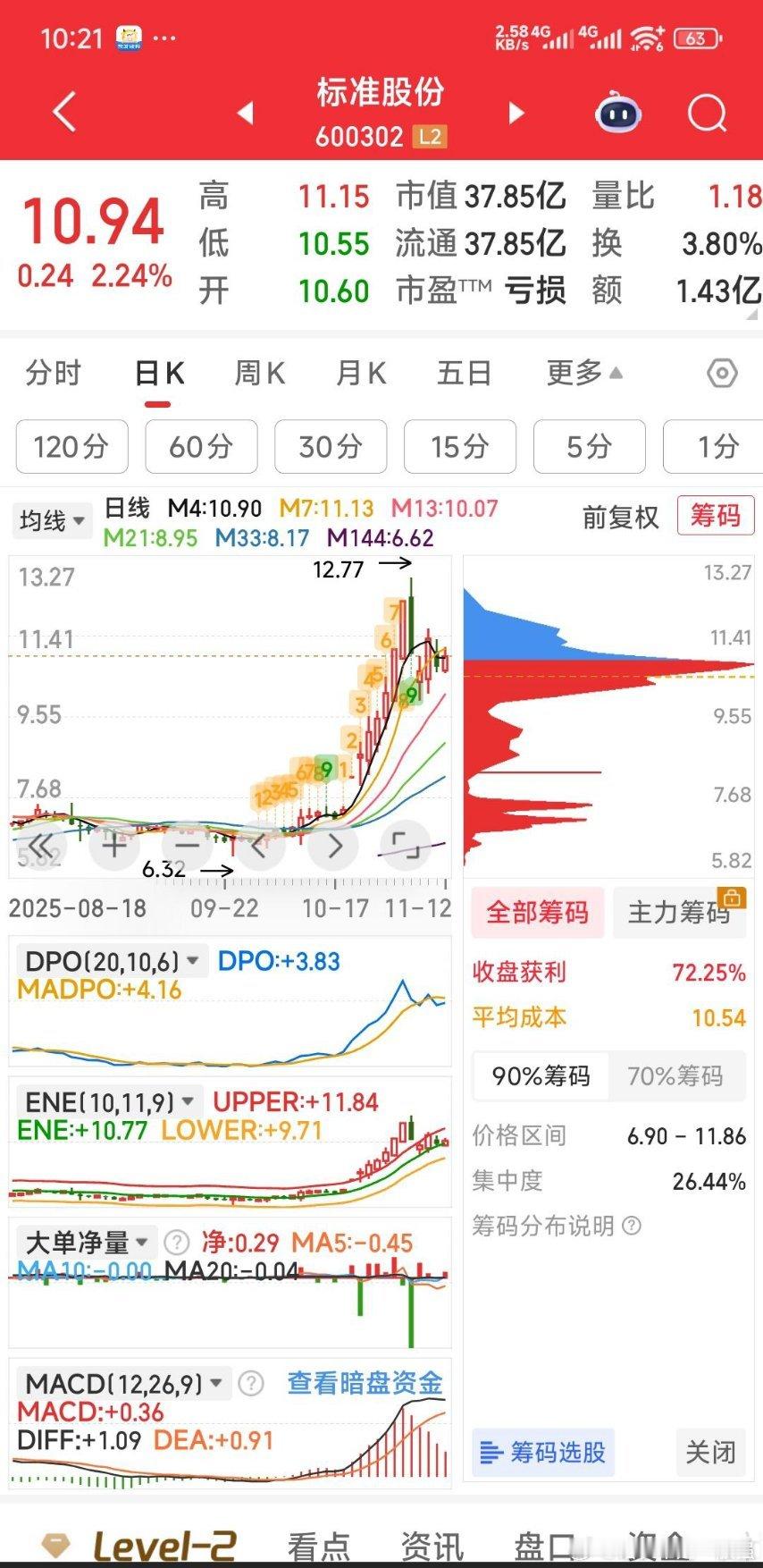Switch to the 分时 chart tab
Viewport: 763px width, 1568px height.
[x=54, y=373]
